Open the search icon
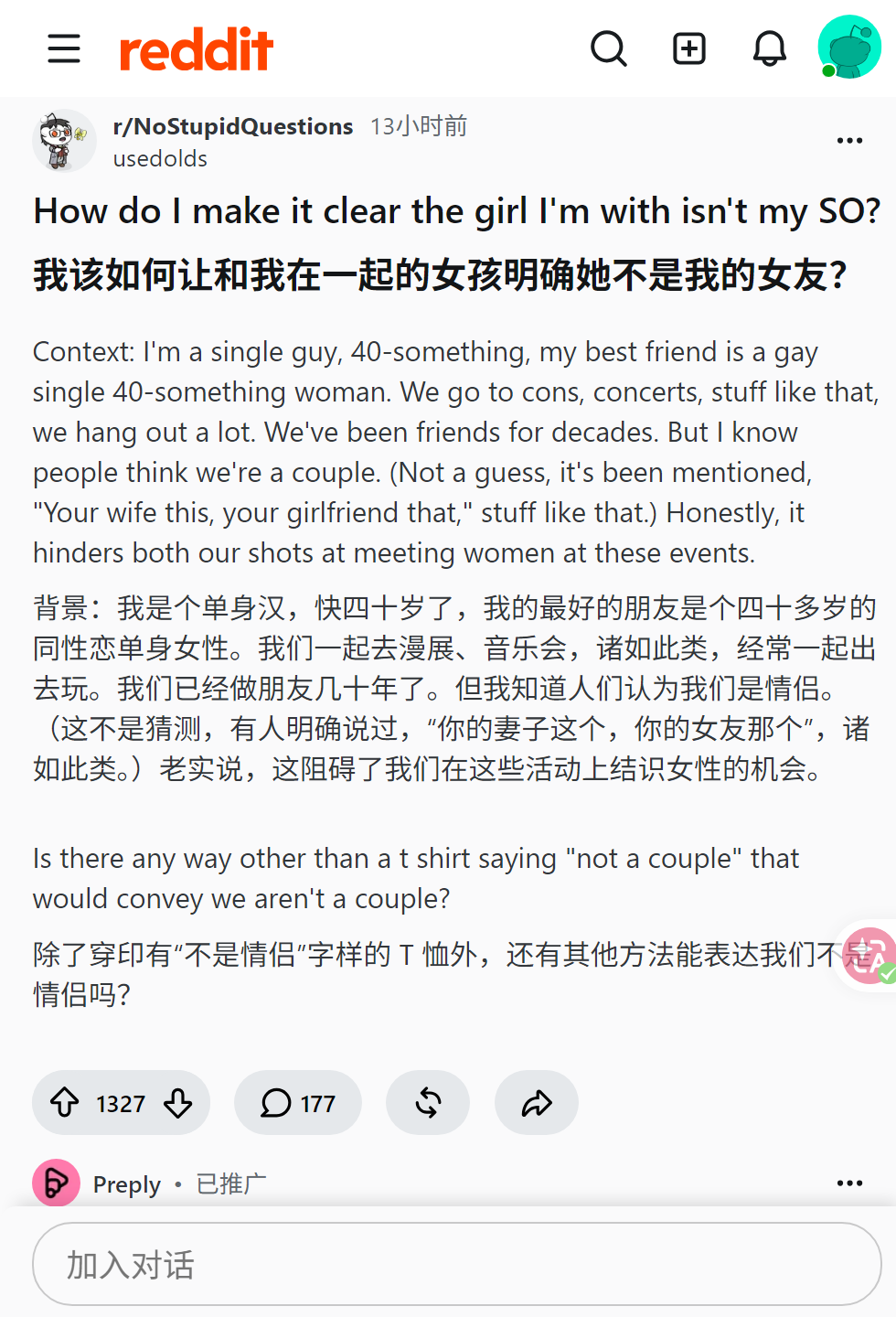This screenshot has width=896, height=1317. pyautogui.click(x=609, y=48)
